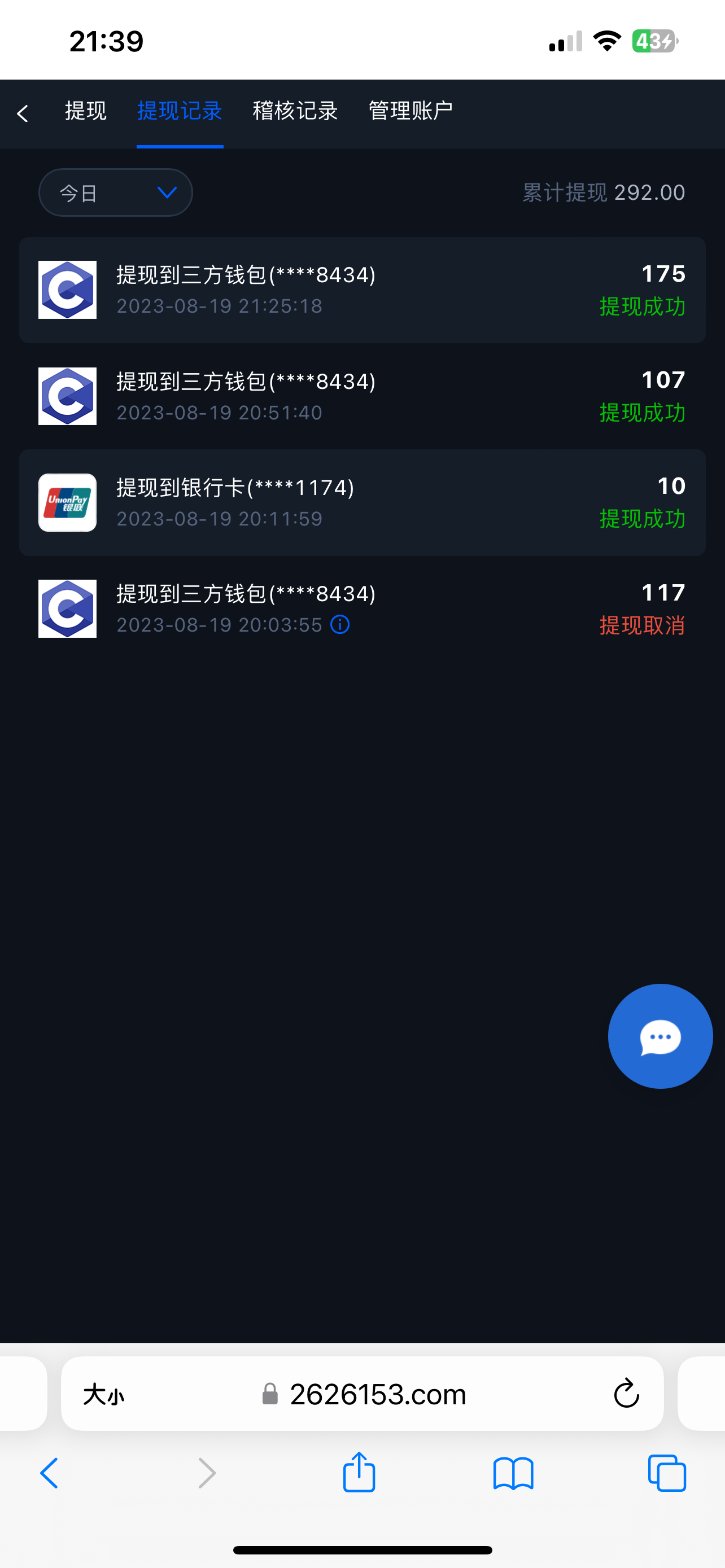The height and width of the screenshot is (1568, 725).
Task: Share this page from Safari toolbar
Action: (x=359, y=1473)
